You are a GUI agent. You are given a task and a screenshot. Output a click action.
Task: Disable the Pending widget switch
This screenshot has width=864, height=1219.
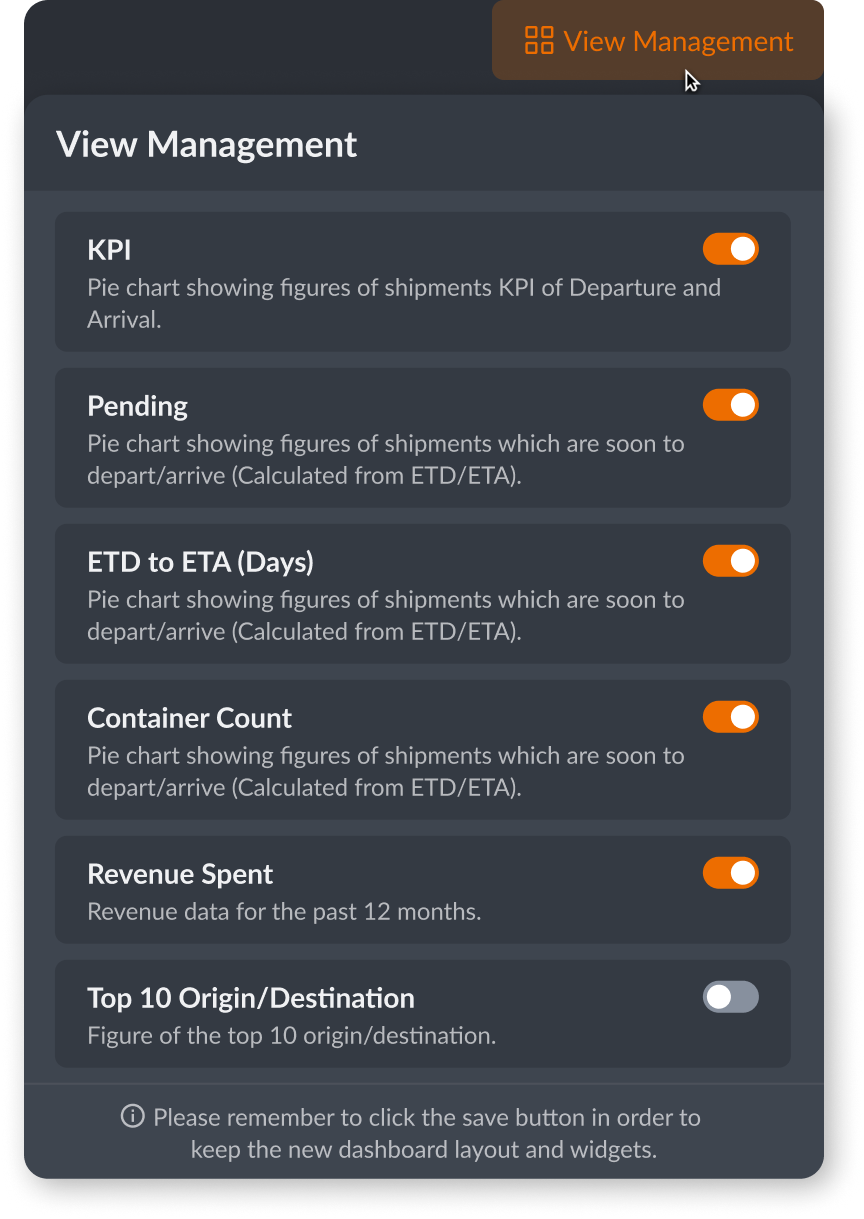coord(730,405)
